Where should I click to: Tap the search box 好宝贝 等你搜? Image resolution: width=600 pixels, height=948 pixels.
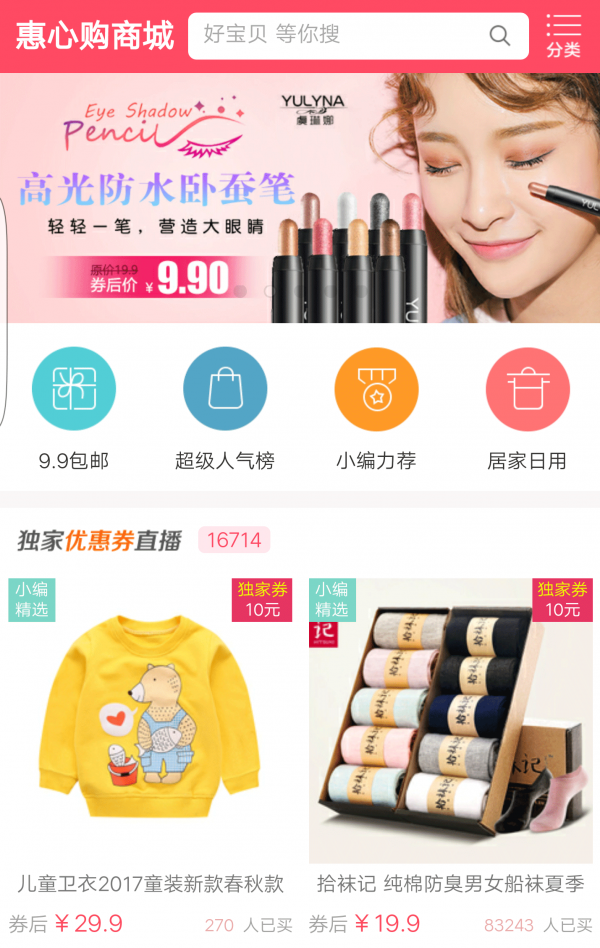(340, 35)
